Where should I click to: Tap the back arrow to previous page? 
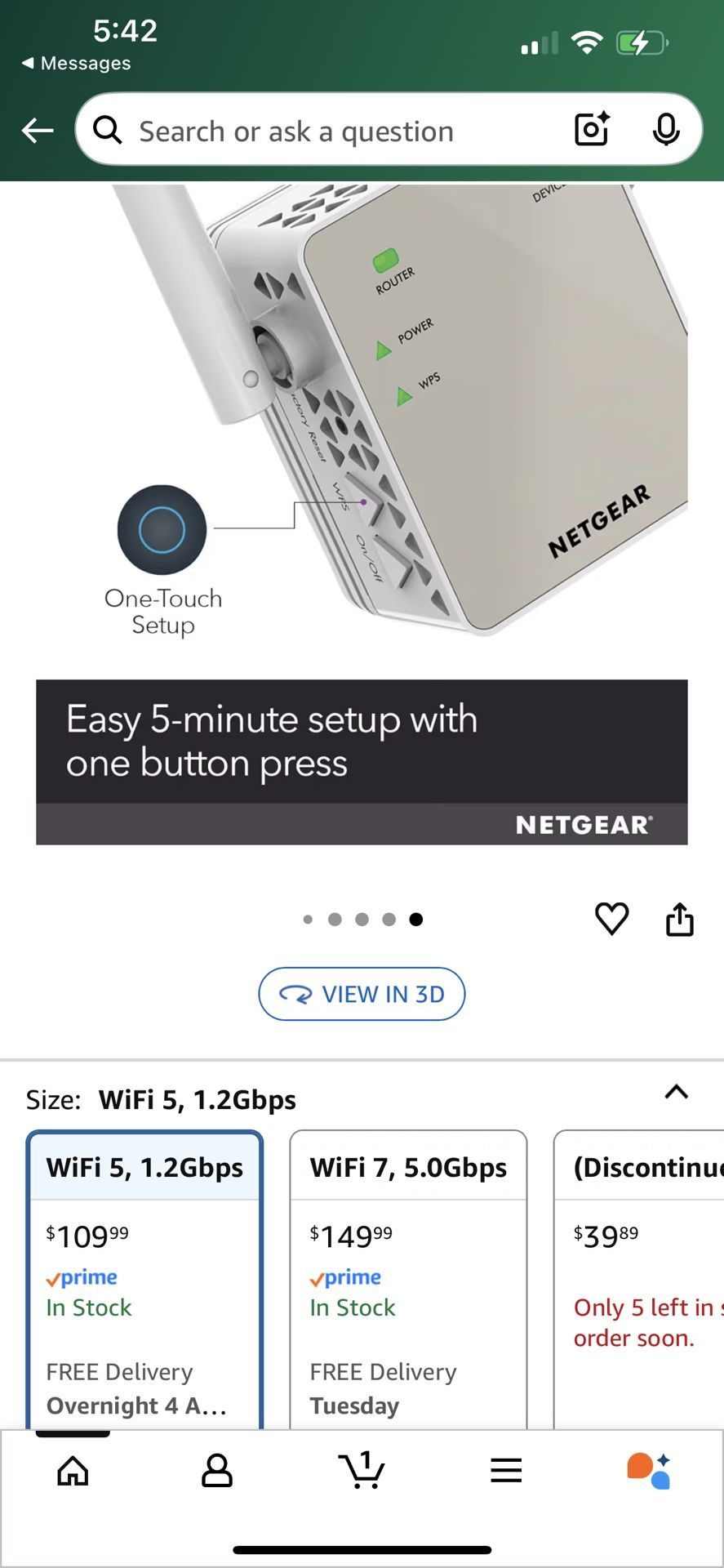[37, 130]
